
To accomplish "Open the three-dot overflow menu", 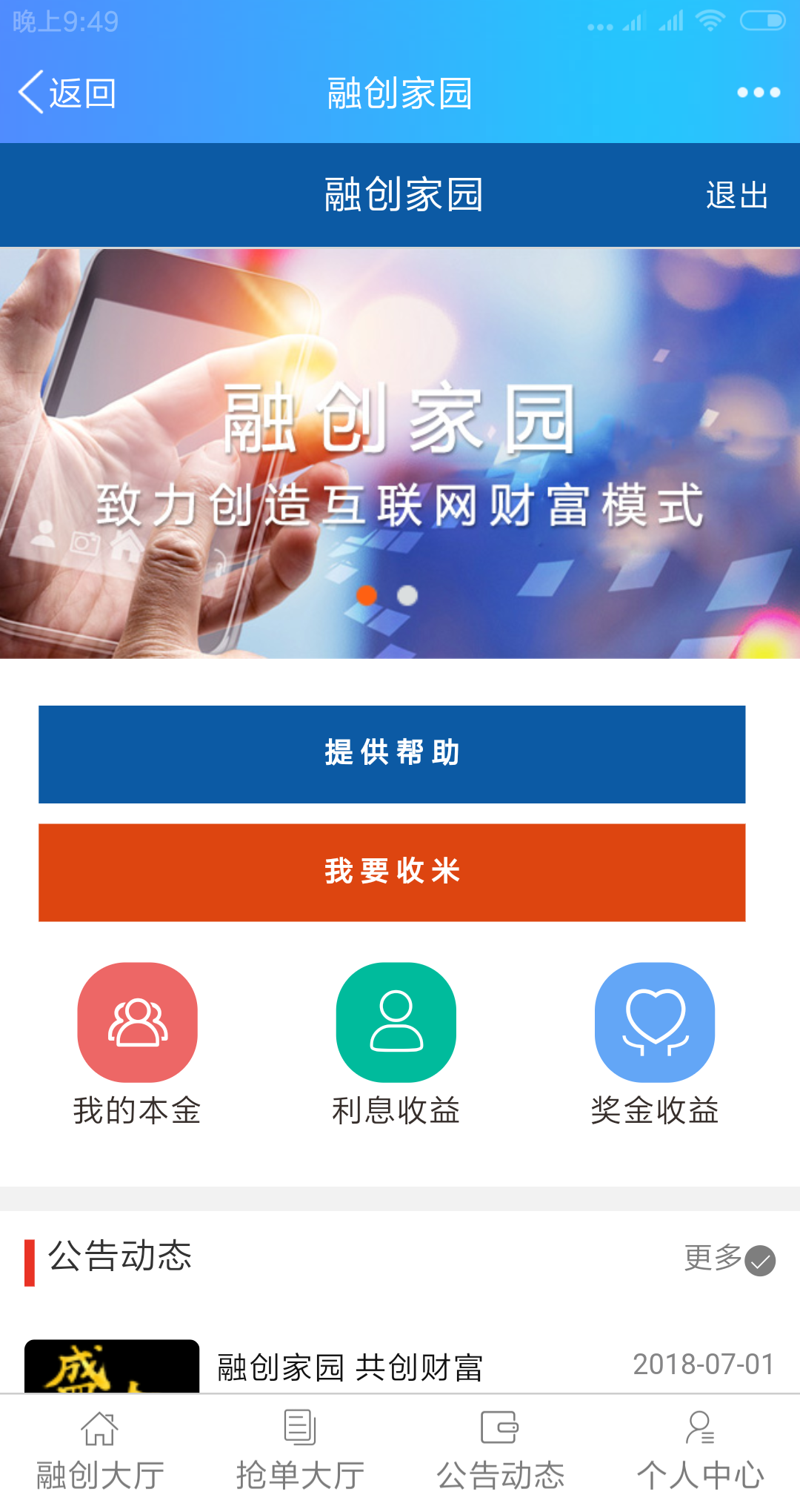I will (758, 93).
